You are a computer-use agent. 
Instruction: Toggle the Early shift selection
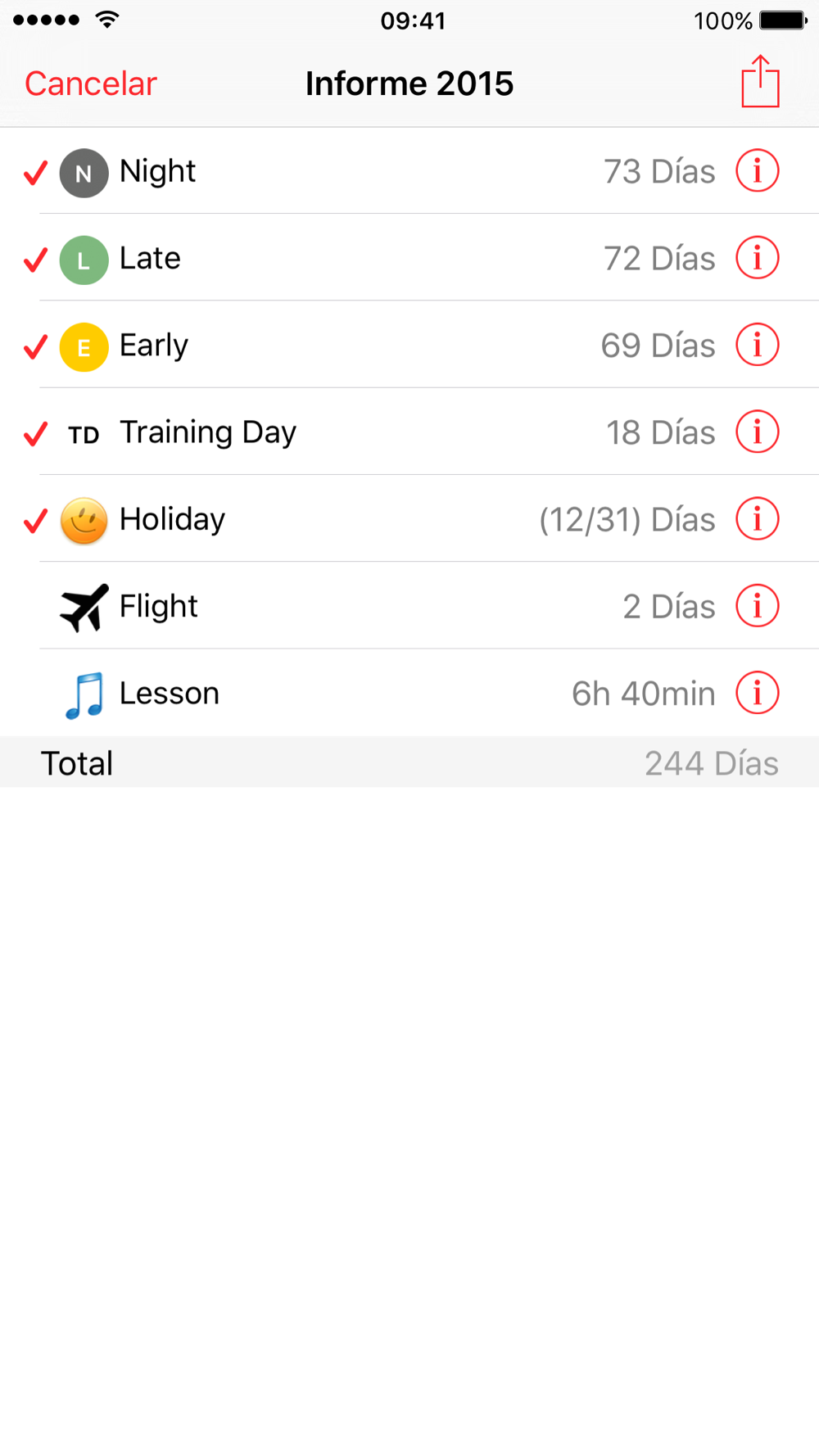409,345
